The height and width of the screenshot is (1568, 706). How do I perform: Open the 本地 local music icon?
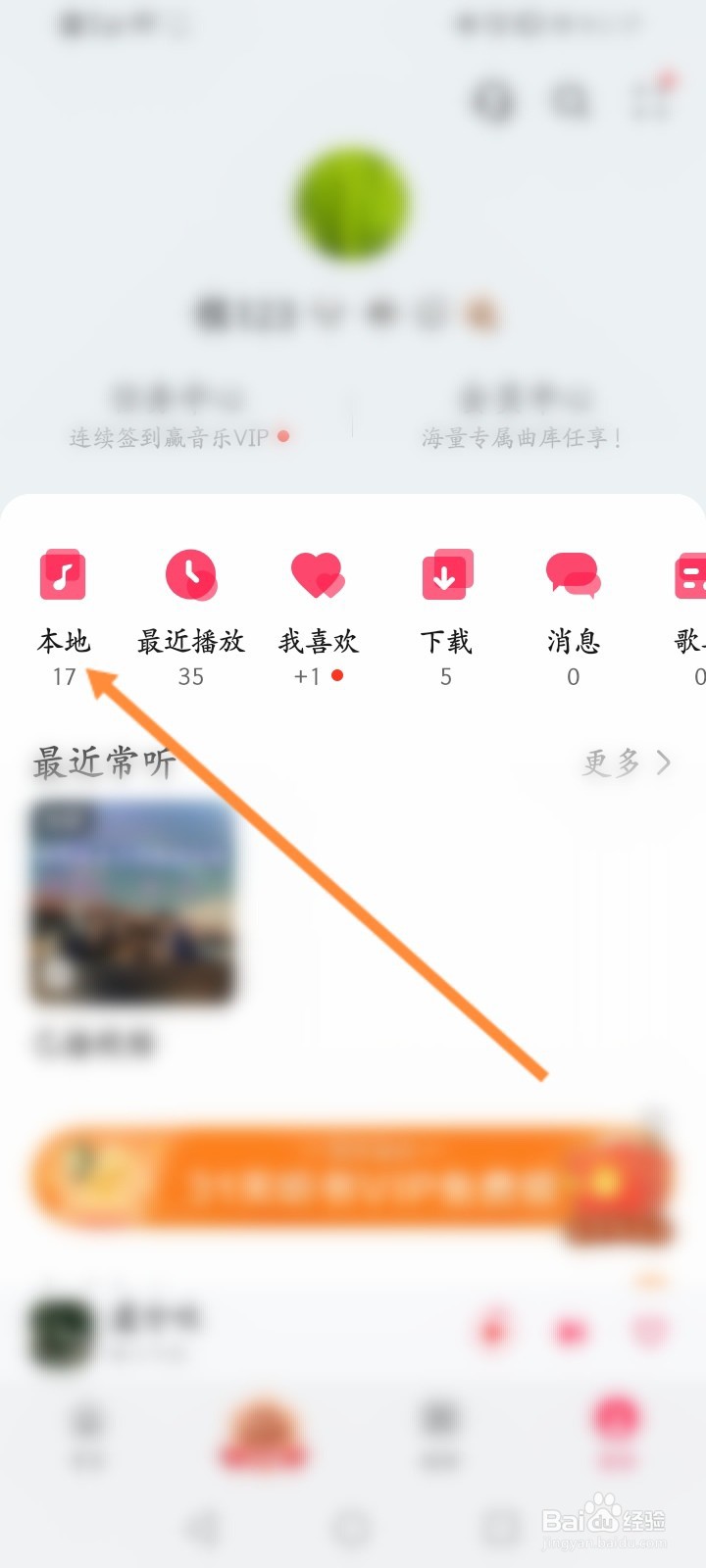pos(63,574)
